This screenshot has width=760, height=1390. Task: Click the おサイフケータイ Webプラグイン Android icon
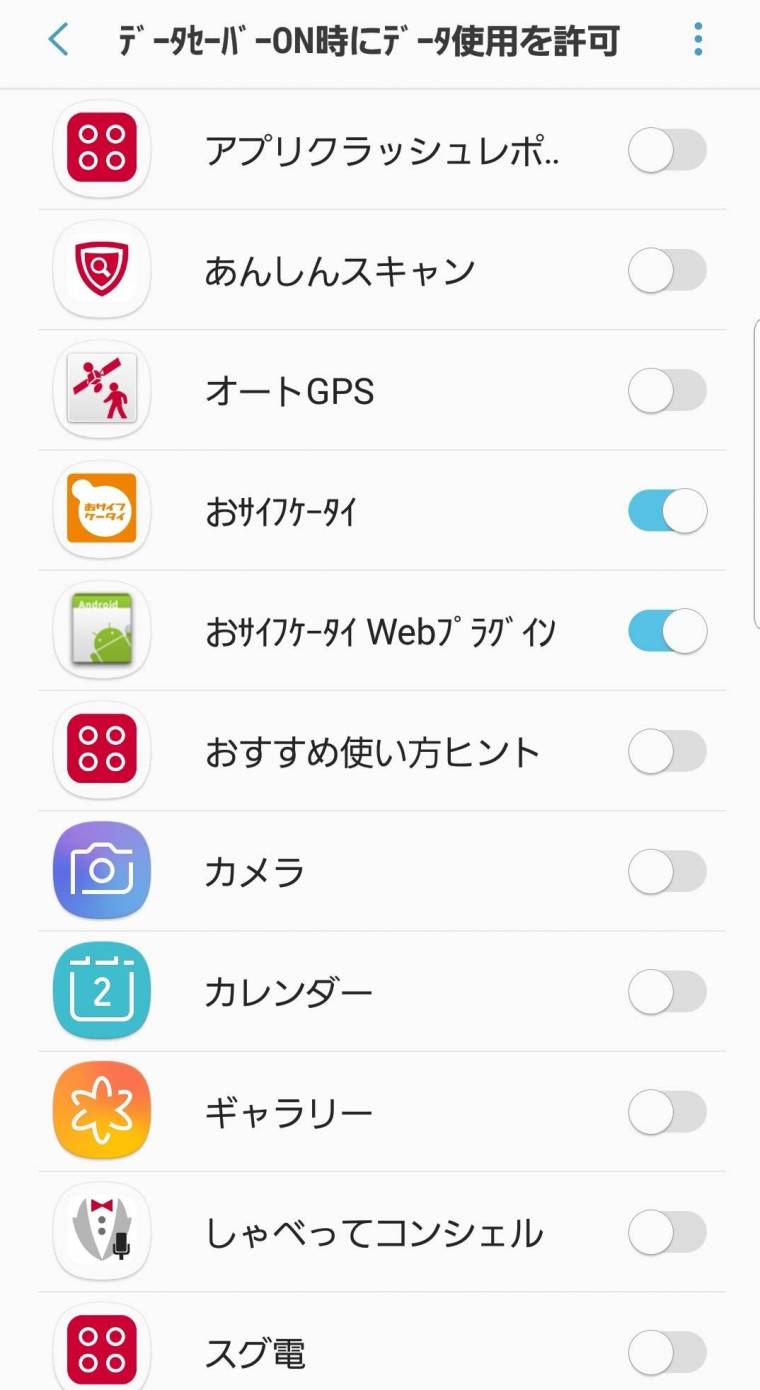click(x=100, y=631)
